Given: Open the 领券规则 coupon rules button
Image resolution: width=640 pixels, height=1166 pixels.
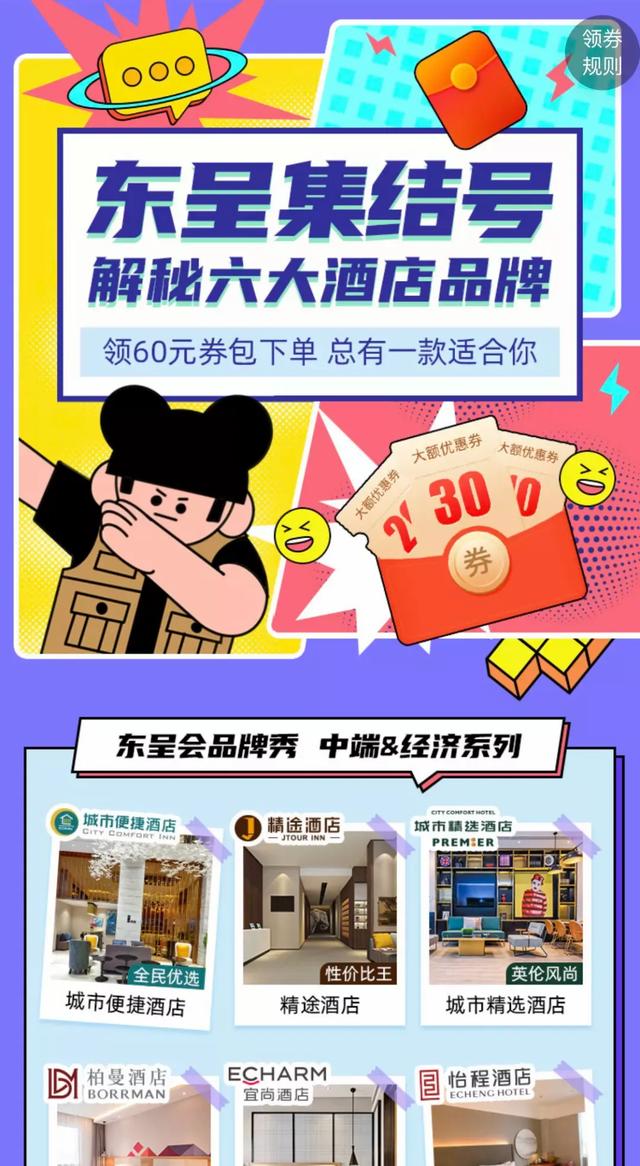Looking at the screenshot, I should click(602, 52).
